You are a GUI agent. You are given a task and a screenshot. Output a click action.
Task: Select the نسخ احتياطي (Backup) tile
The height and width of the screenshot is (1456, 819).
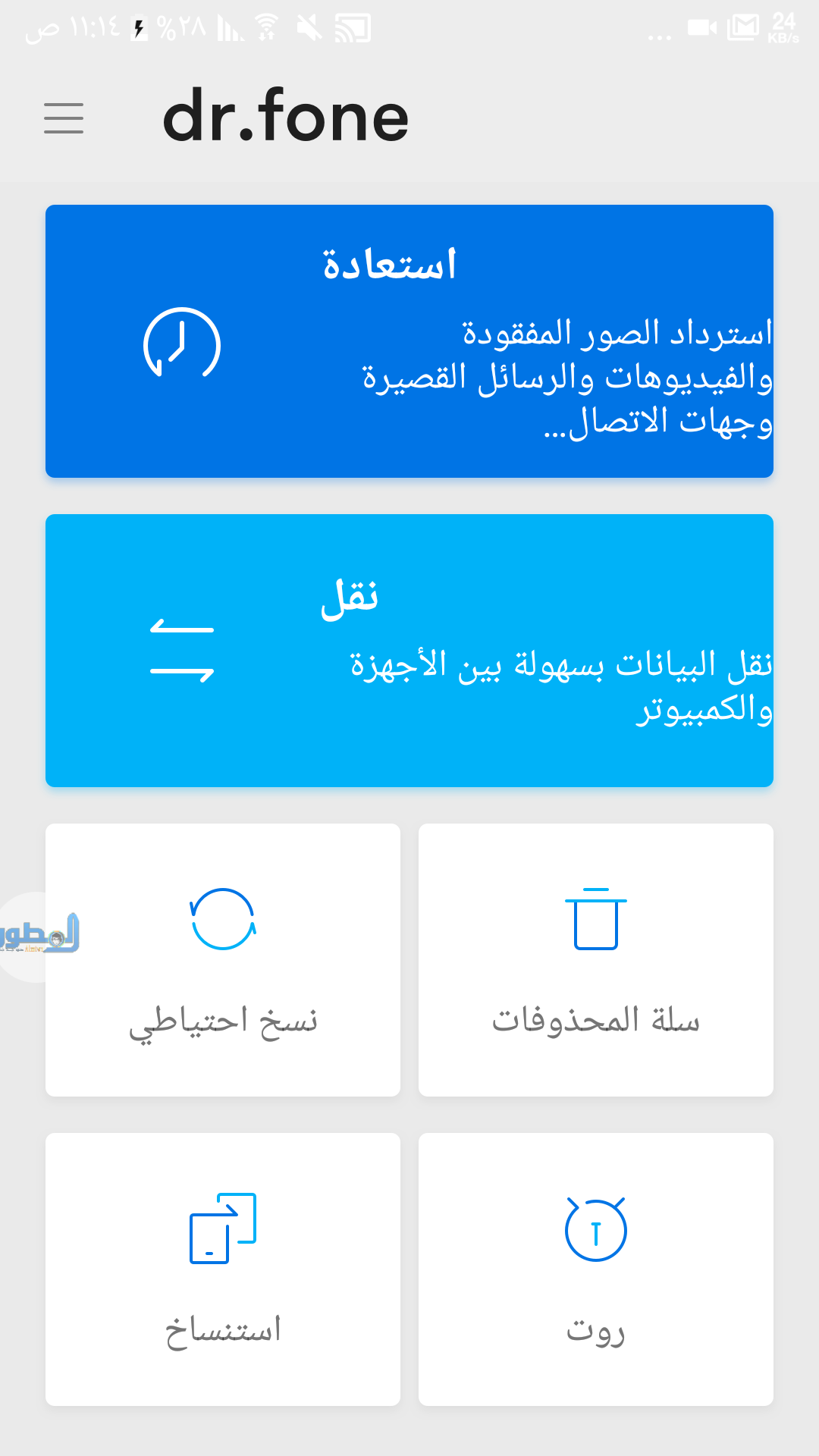pyautogui.click(x=223, y=960)
